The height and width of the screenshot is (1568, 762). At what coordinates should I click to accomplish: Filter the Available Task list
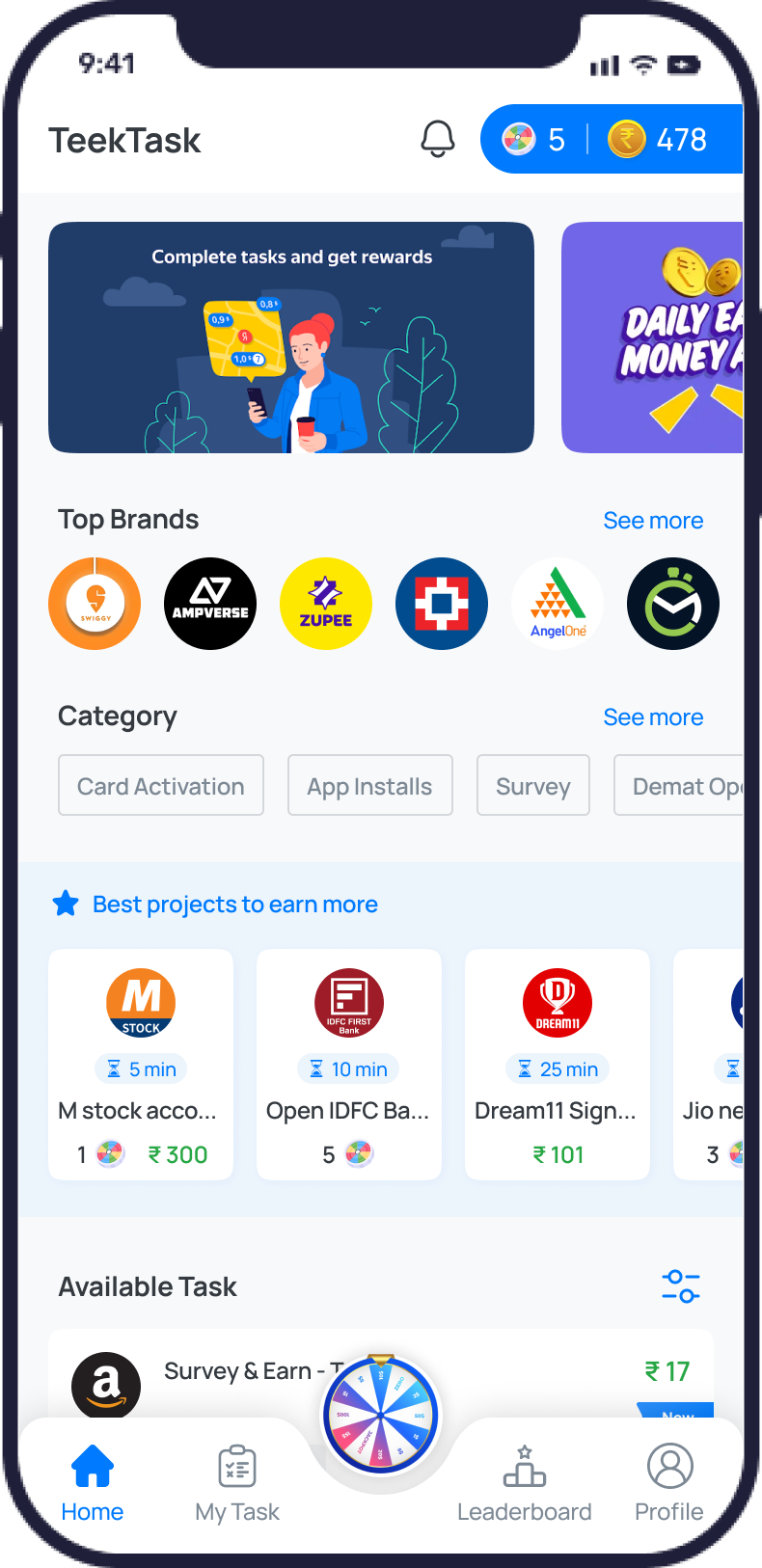681,1286
